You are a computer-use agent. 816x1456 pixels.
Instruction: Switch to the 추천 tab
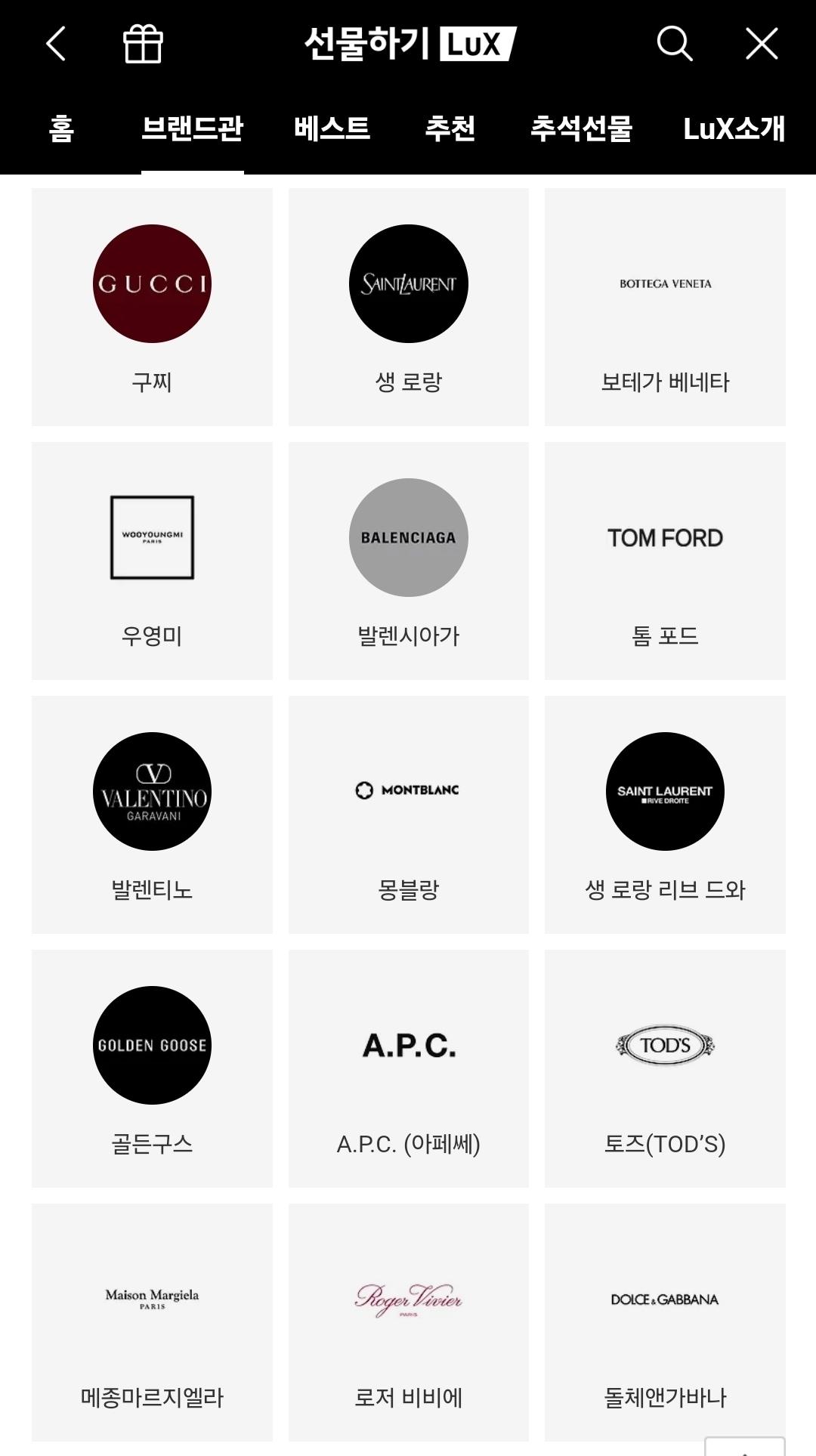450,128
